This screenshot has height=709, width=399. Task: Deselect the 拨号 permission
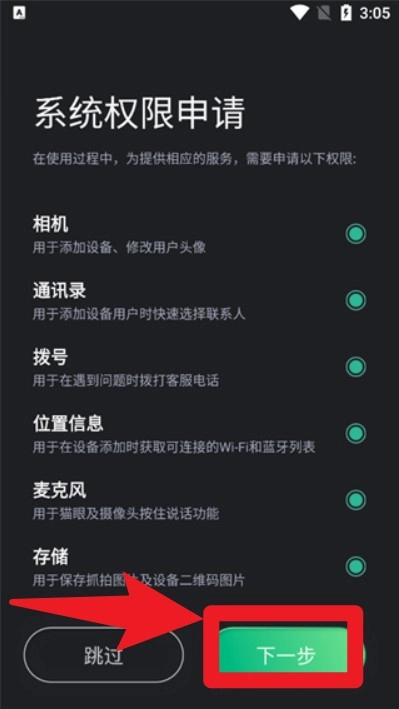[x=356, y=367]
